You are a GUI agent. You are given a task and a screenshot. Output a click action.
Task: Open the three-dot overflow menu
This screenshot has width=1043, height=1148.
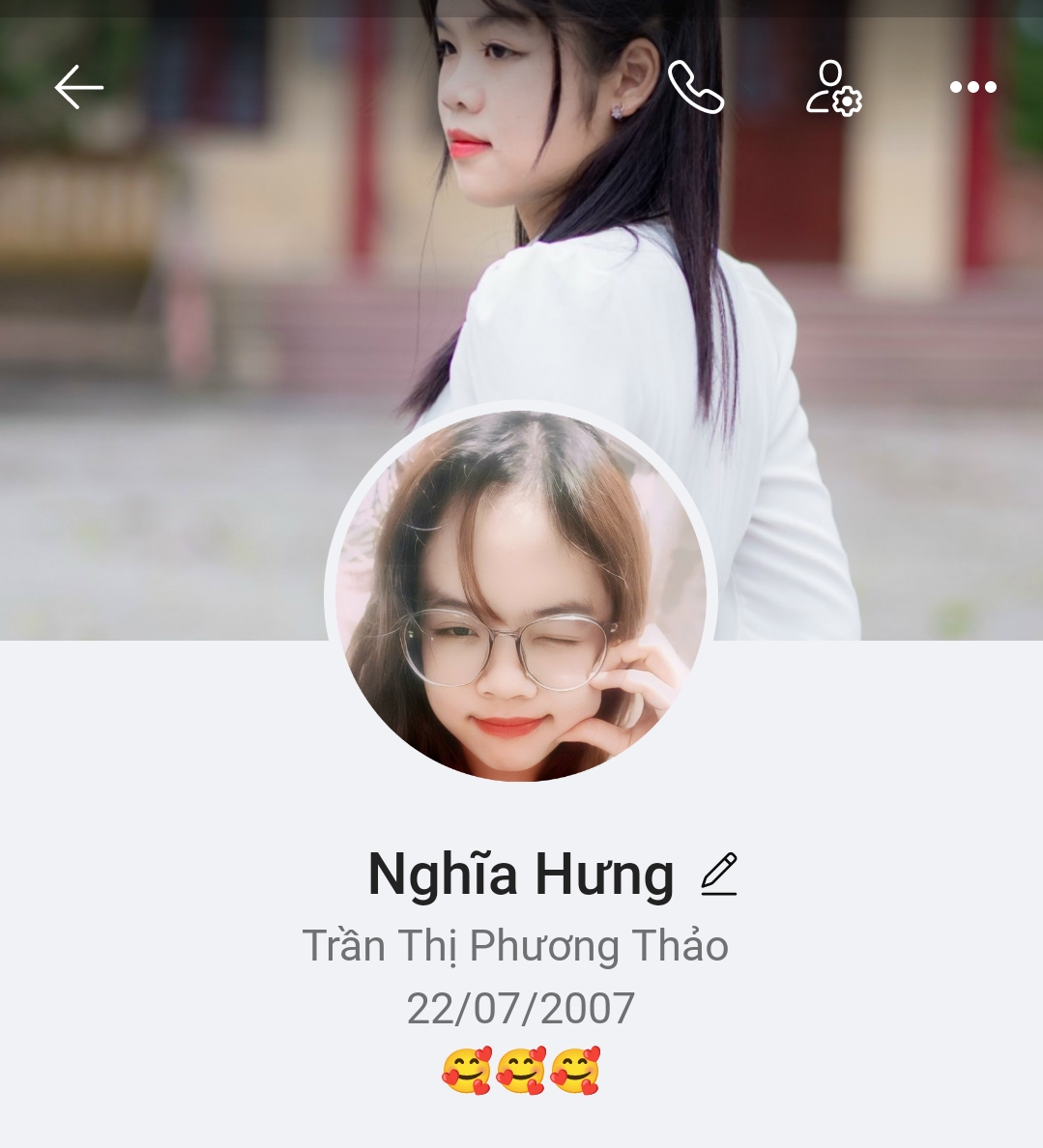pos(972,87)
